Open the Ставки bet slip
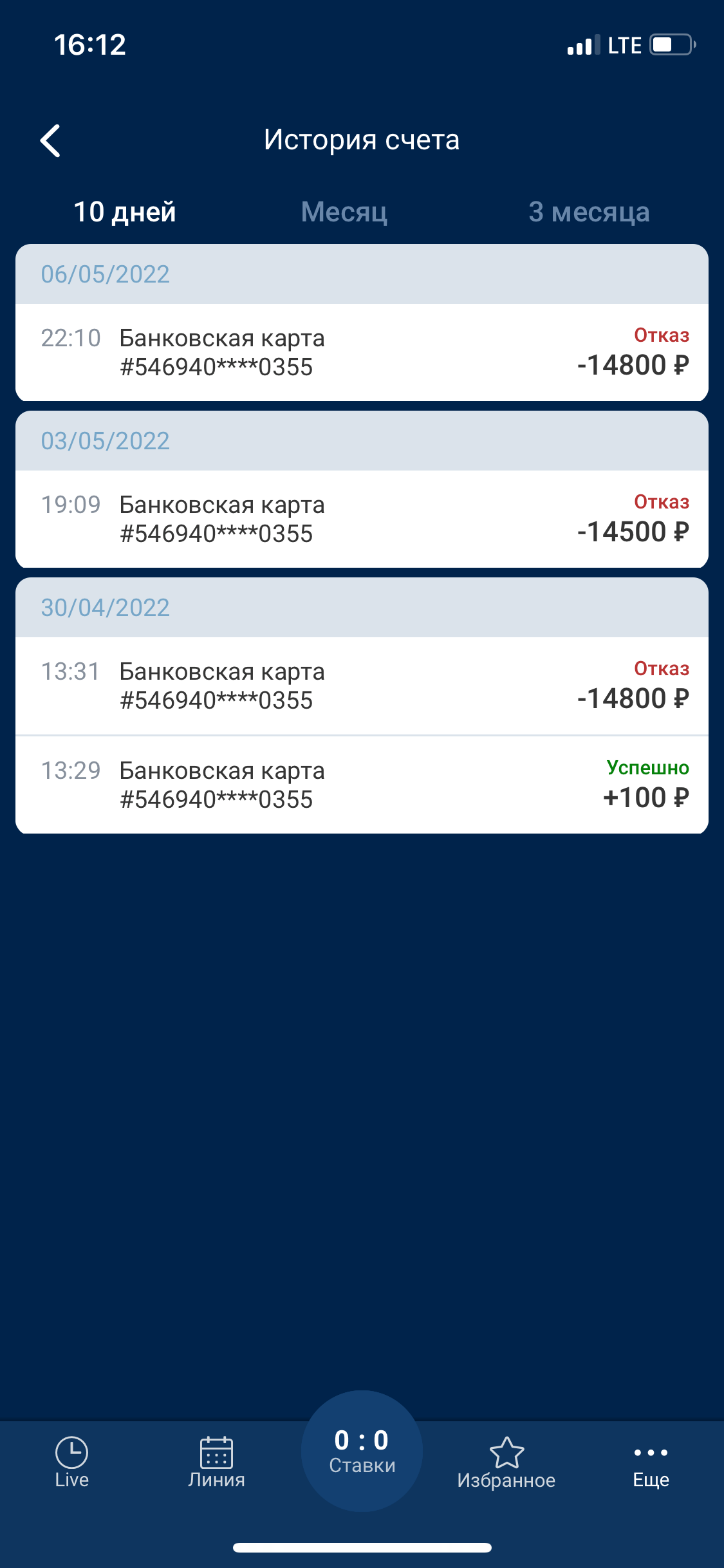 click(362, 1451)
